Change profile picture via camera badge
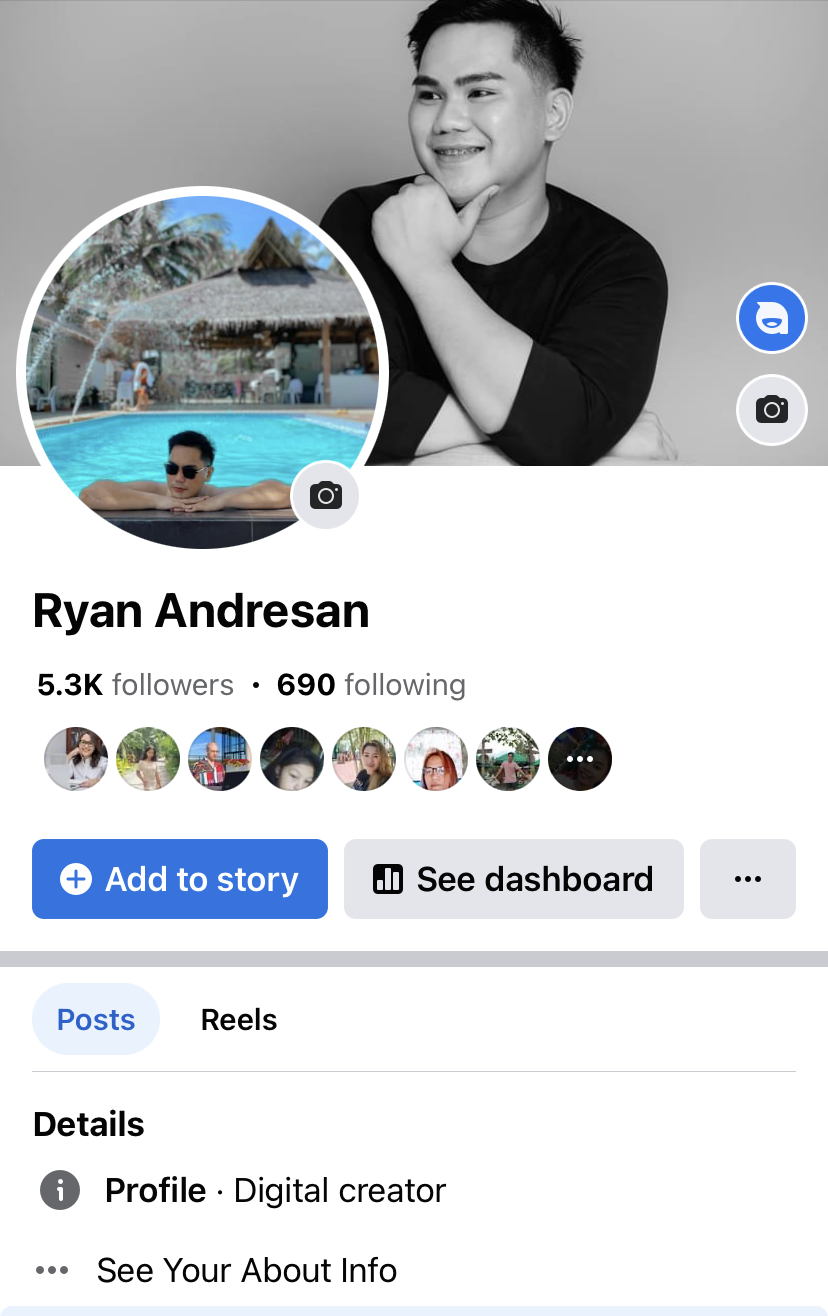The height and width of the screenshot is (1316, 828). tap(326, 495)
